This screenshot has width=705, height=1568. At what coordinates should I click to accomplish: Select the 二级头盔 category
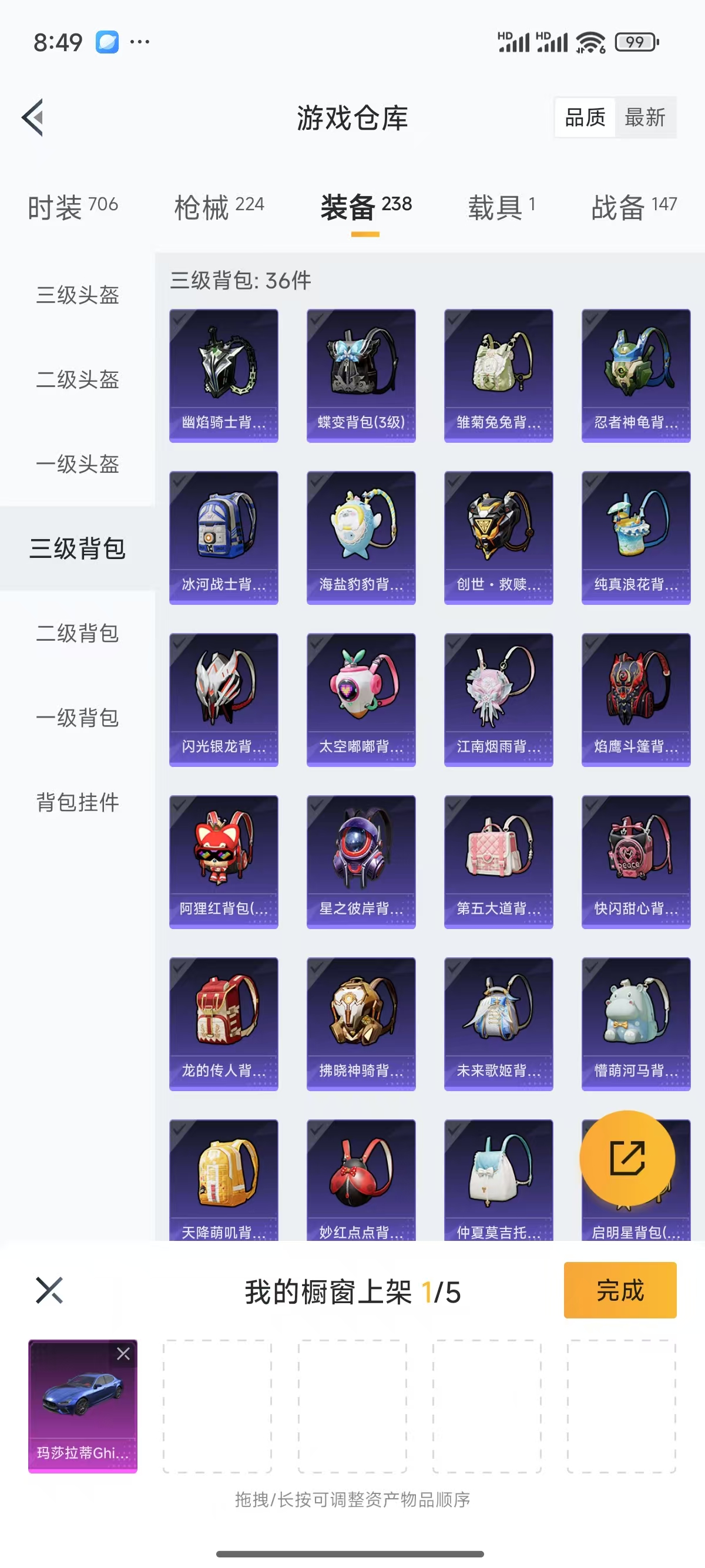coord(78,379)
